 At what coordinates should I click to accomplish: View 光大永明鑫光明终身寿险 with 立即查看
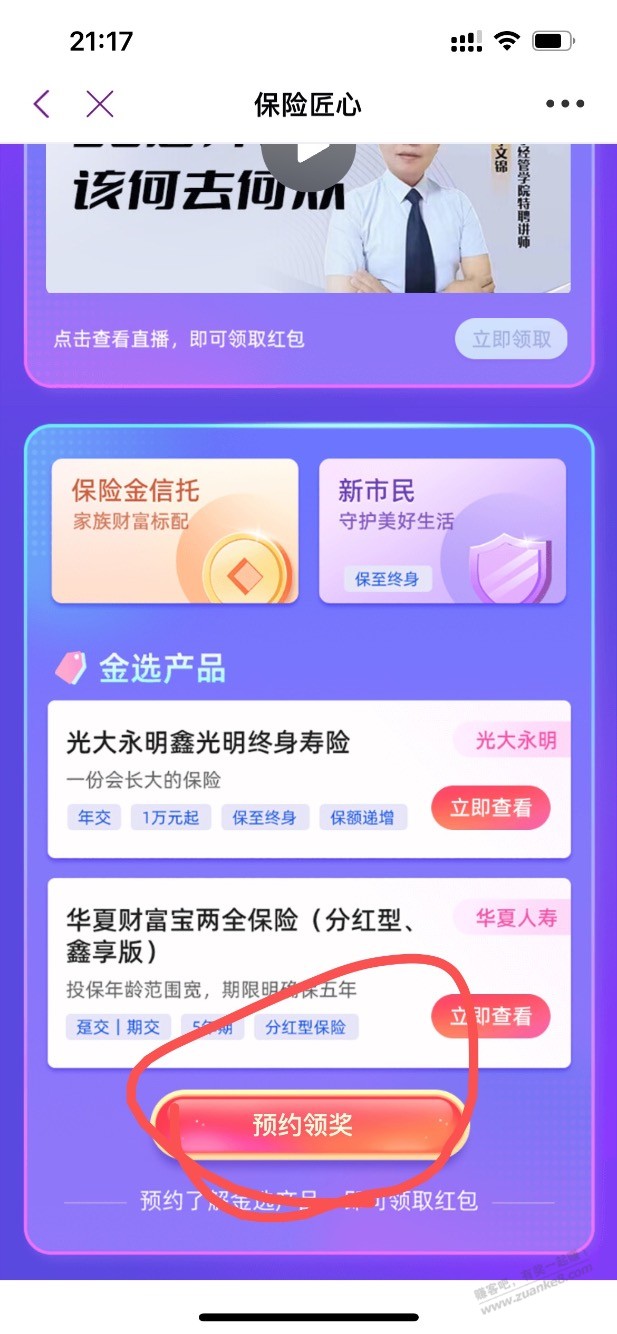(x=490, y=808)
